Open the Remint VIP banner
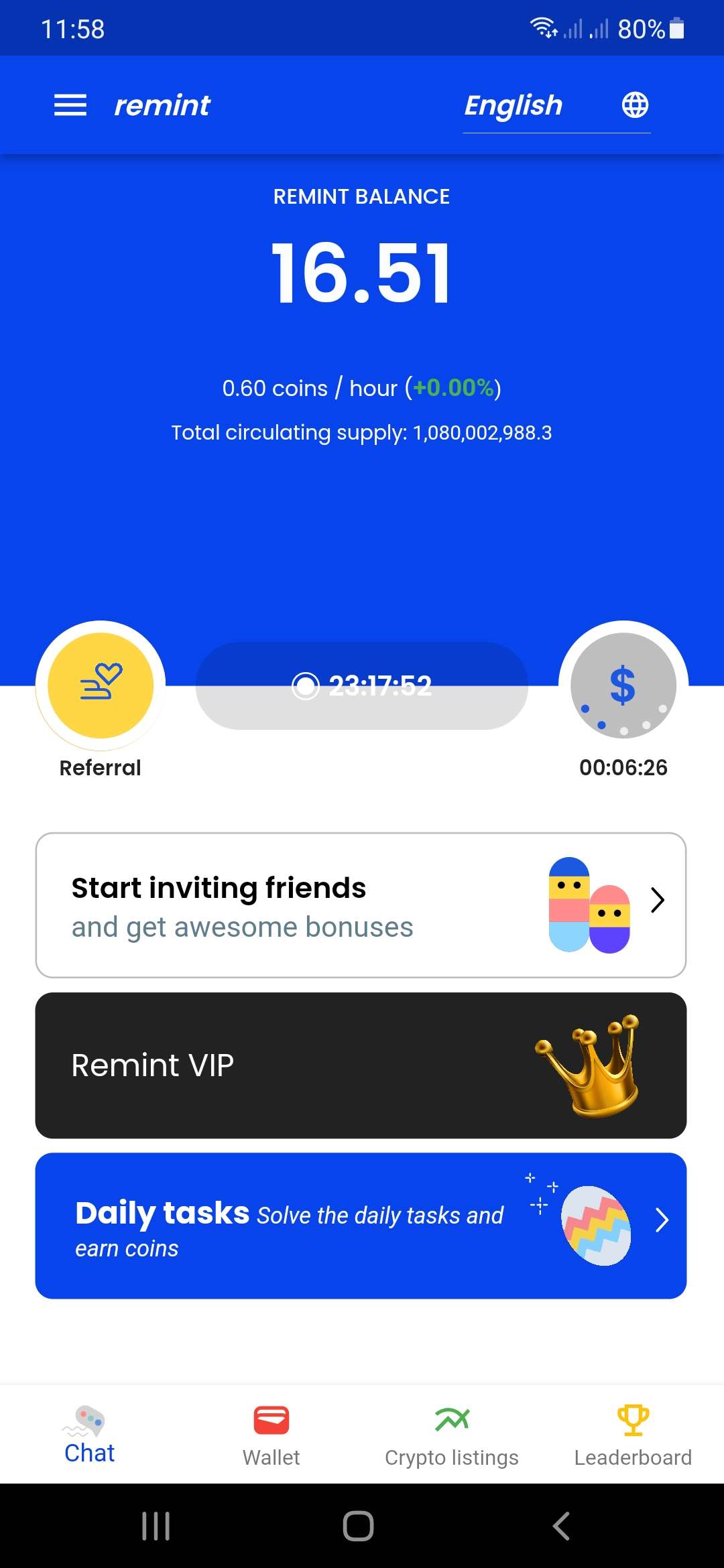 pos(361,1065)
